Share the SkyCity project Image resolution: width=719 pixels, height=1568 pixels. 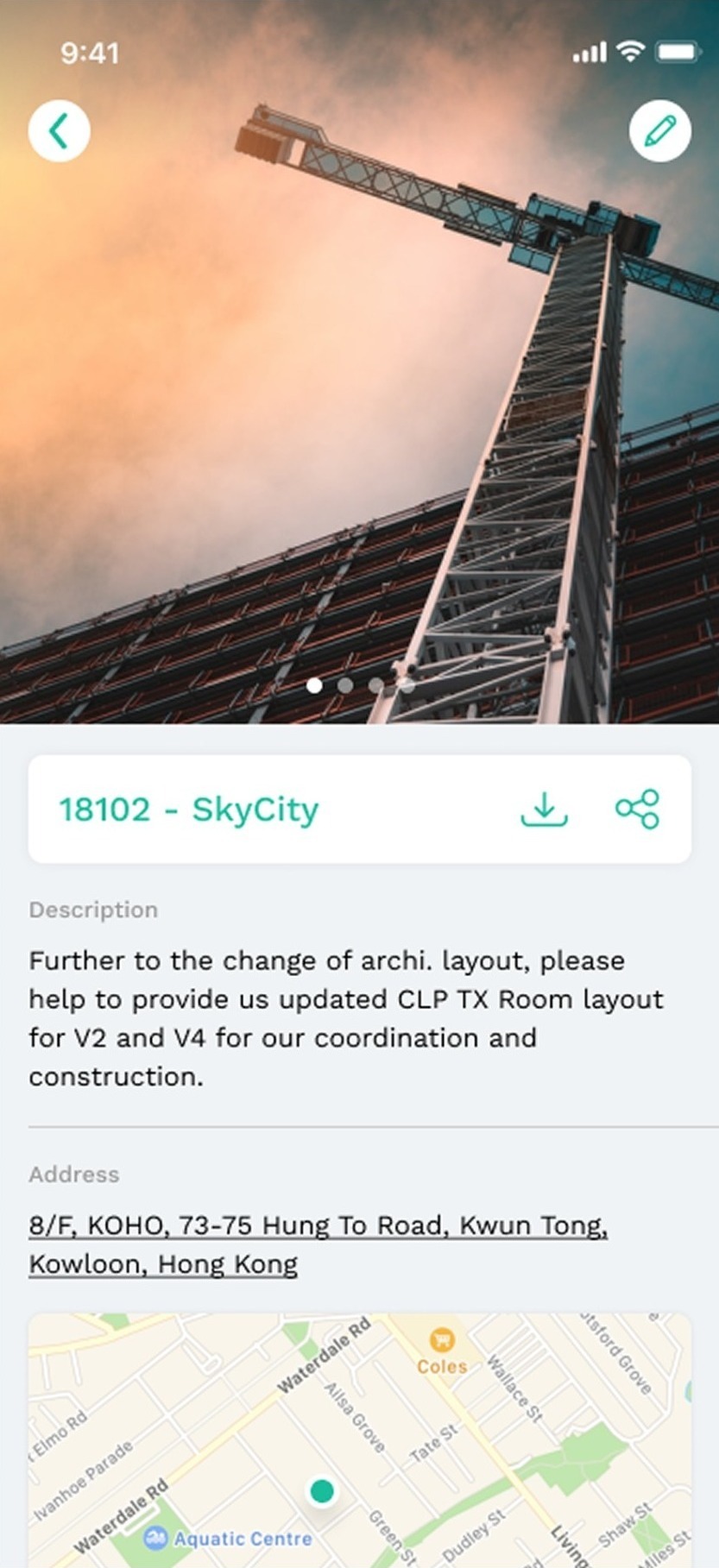point(637,809)
